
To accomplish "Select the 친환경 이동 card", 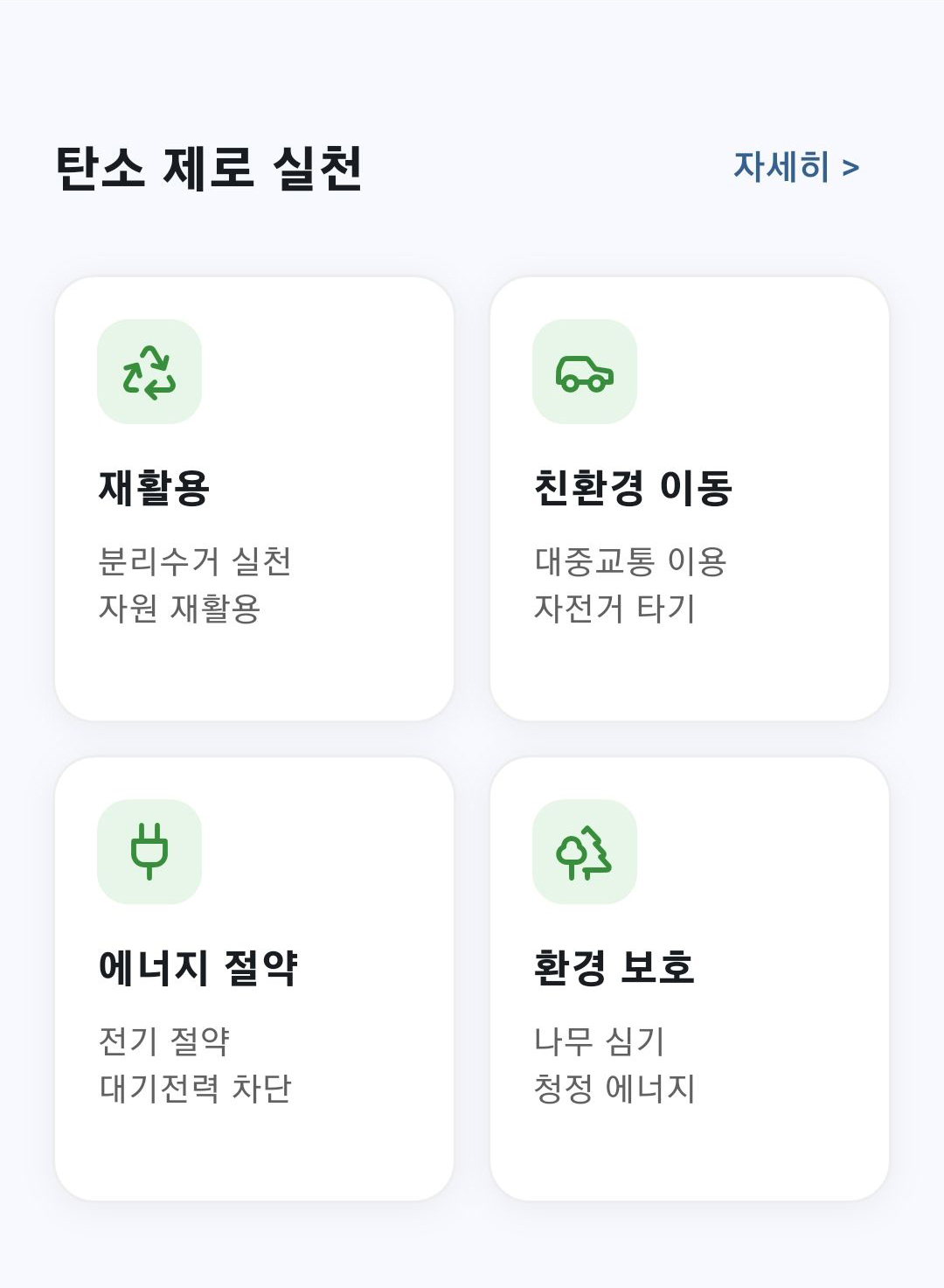I will 689,498.
